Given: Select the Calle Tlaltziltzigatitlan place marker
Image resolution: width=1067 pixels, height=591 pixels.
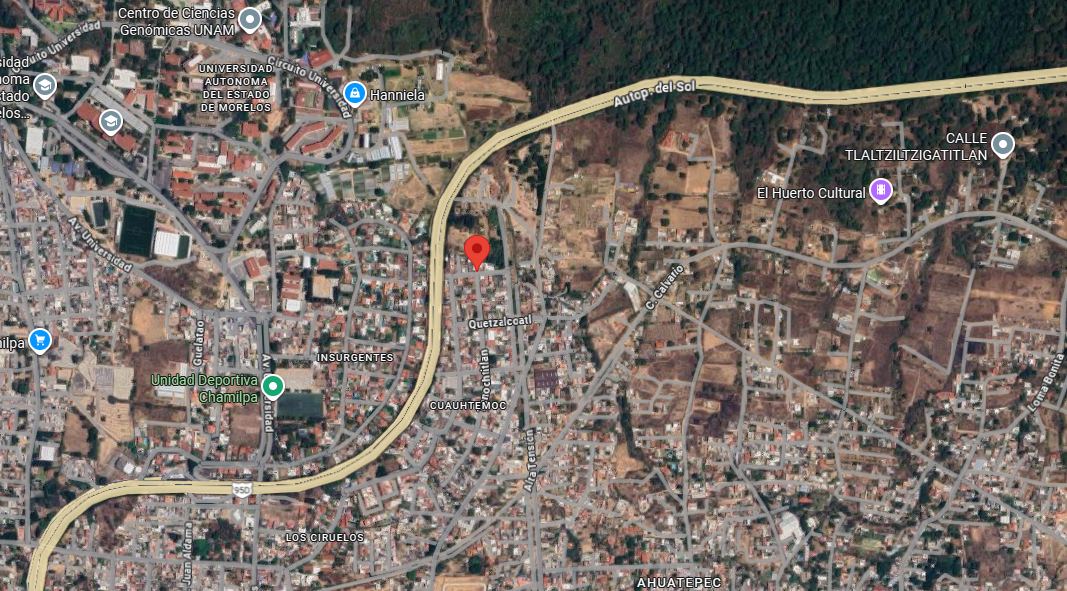Looking at the screenshot, I should (x=1002, y=145).
